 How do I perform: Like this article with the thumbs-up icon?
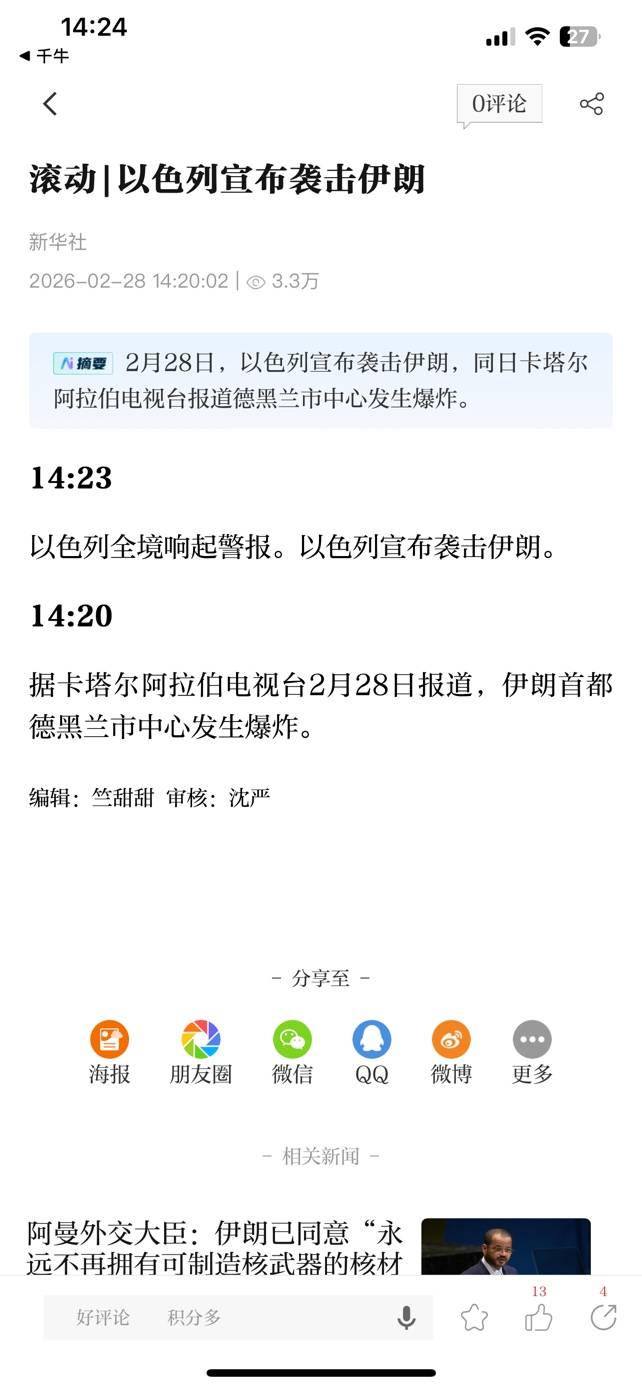pyautogui.click(x=538, y=1318)
